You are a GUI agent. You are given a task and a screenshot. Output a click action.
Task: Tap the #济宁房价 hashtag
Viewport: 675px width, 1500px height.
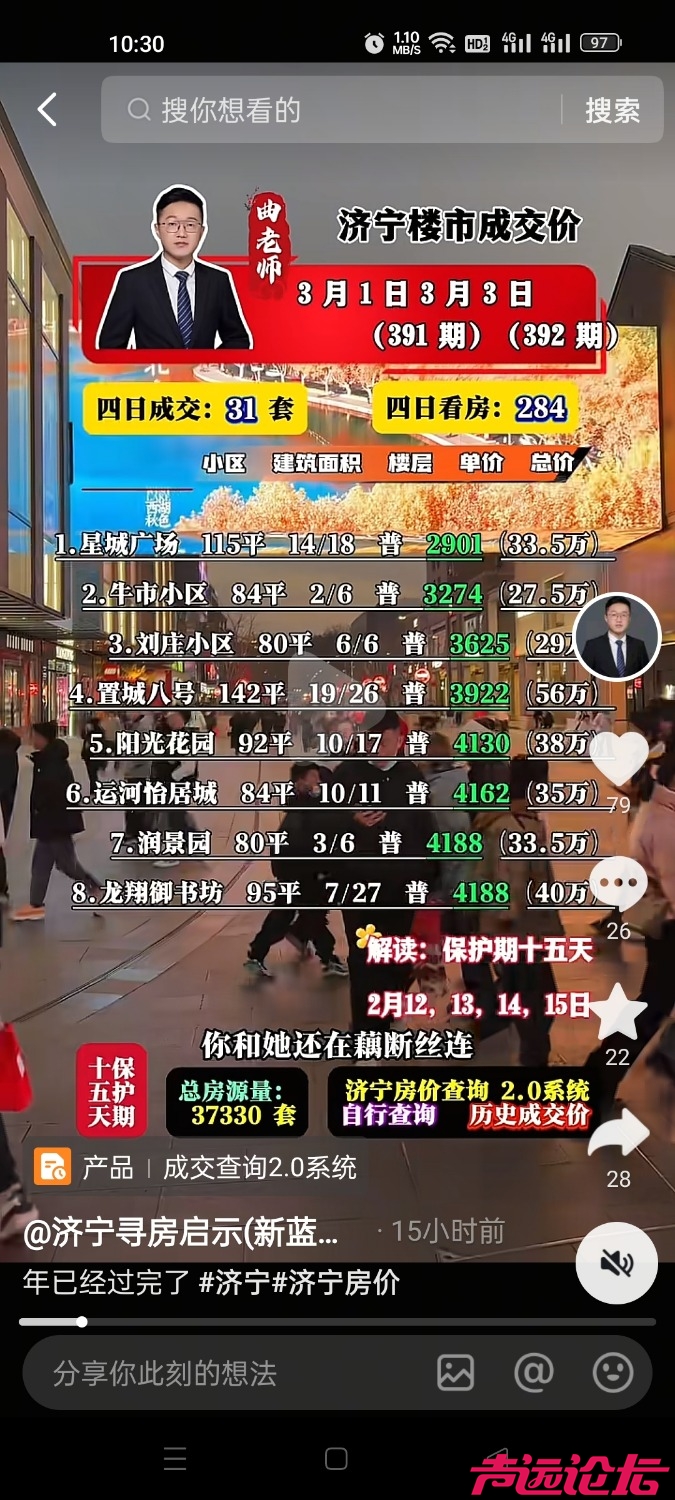[344, 1283]
